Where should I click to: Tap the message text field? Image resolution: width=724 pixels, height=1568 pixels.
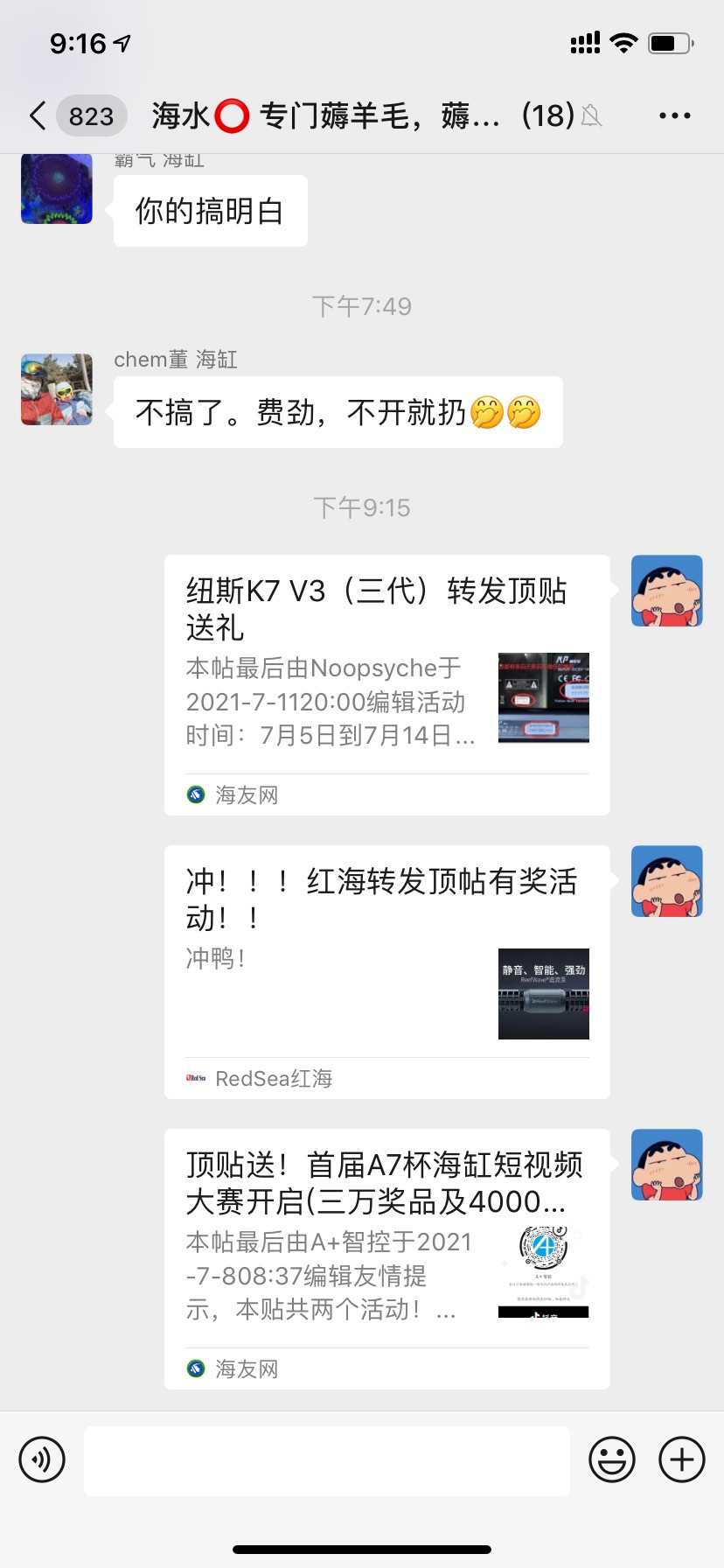point(327,1459)
